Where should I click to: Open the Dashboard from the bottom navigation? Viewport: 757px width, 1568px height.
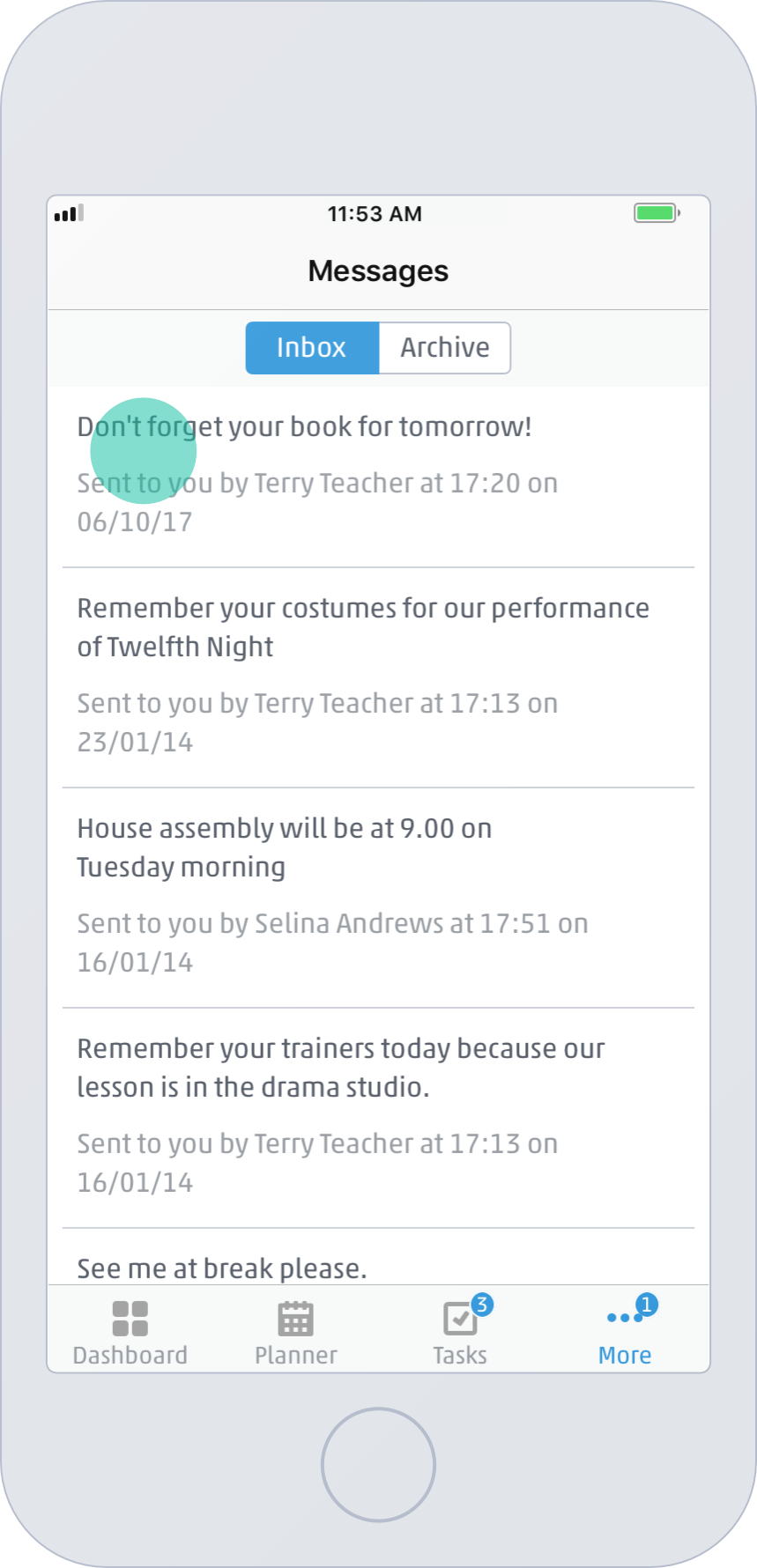point(130,1328)
